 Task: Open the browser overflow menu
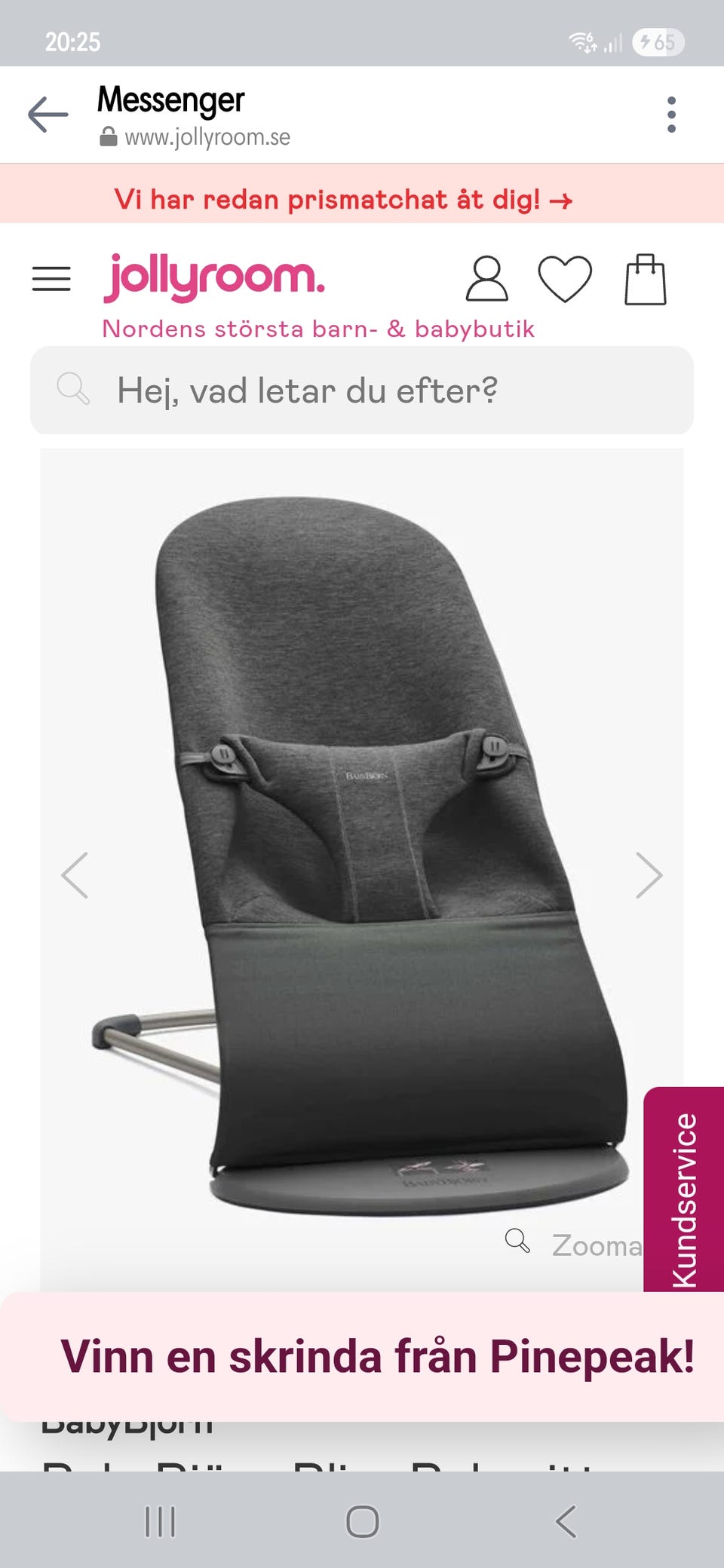pyautogui.click(x=671, y=115)
